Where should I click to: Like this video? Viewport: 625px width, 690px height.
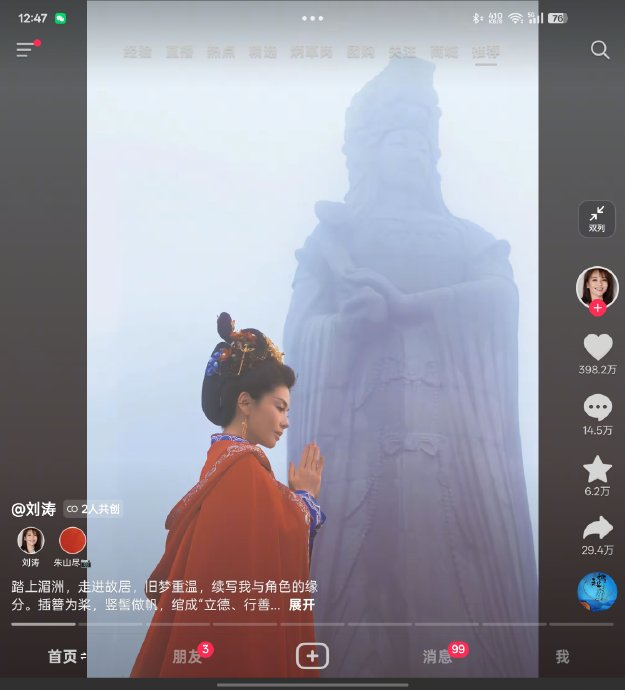[597, 347]
